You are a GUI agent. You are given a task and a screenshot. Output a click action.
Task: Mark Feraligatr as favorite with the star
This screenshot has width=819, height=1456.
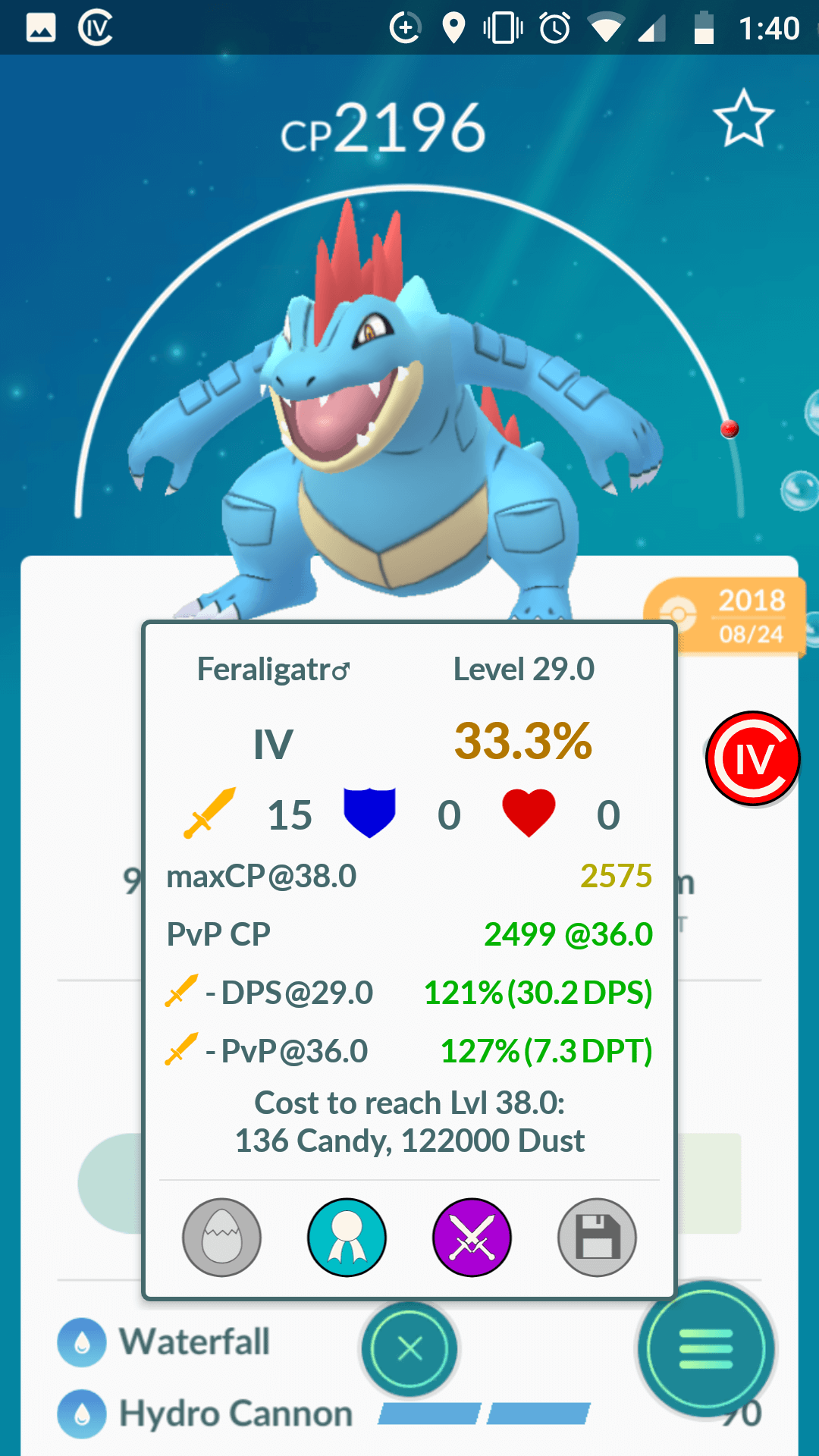click(x=743, y=118)
